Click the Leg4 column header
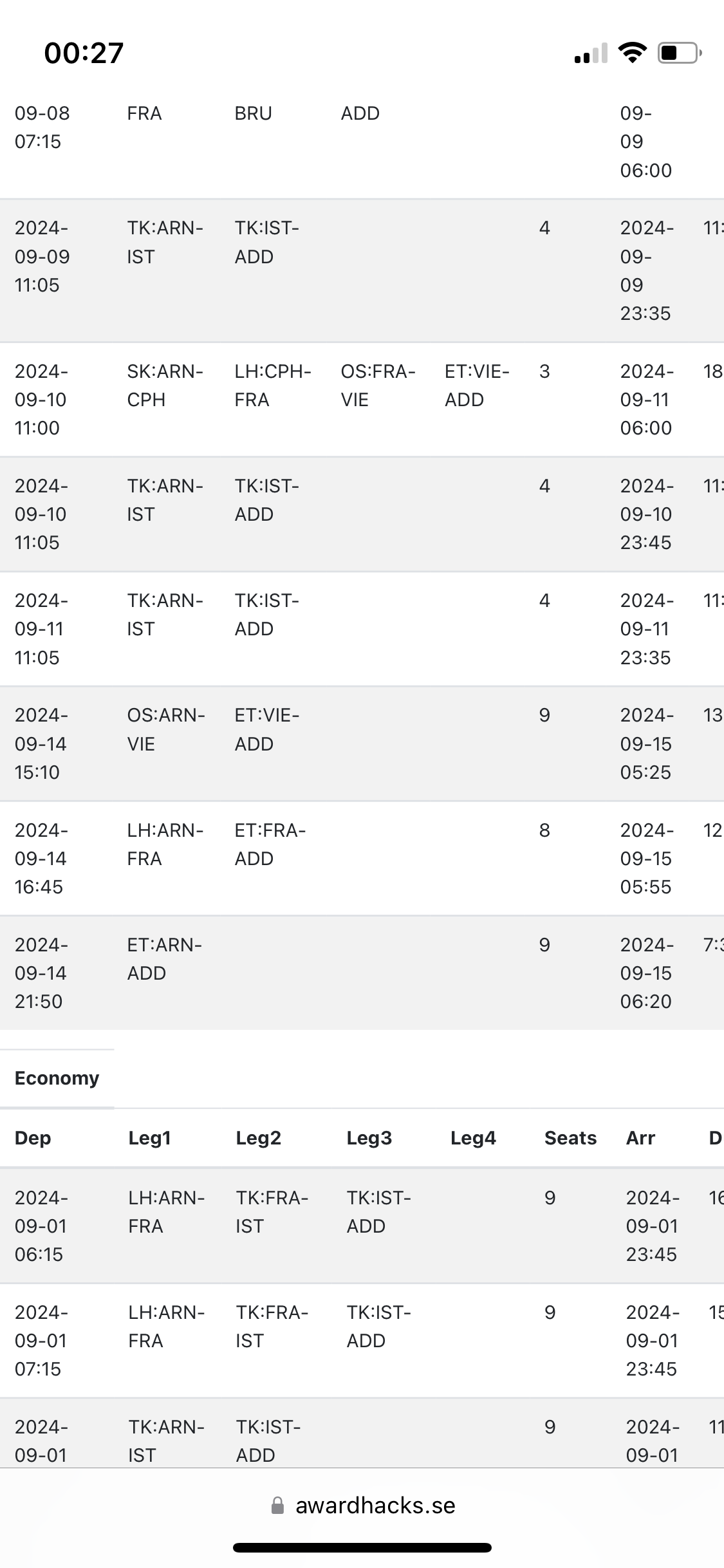 tap(473, 1138)
